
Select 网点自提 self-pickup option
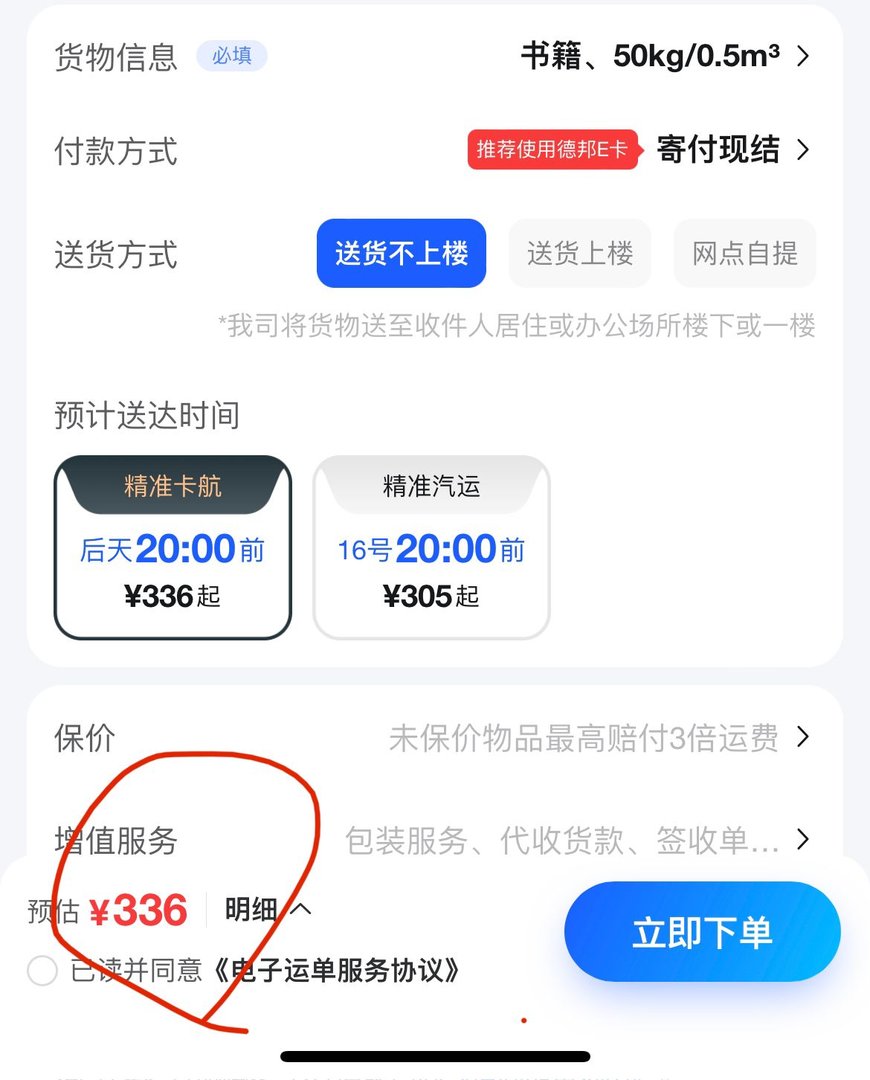click(745, 253)
